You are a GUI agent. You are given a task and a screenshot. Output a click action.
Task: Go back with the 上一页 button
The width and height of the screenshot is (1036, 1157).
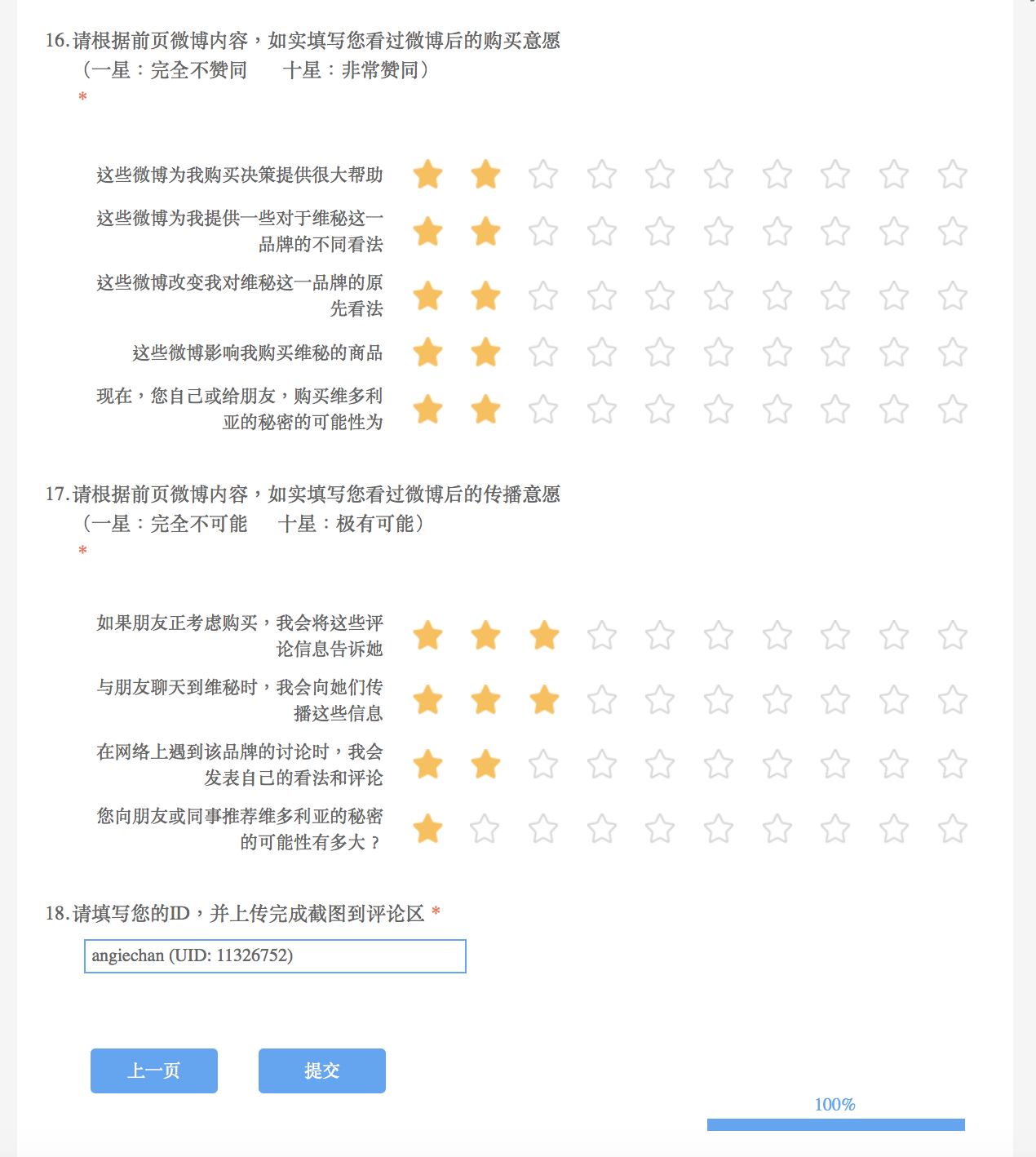tap(153, 1071)
